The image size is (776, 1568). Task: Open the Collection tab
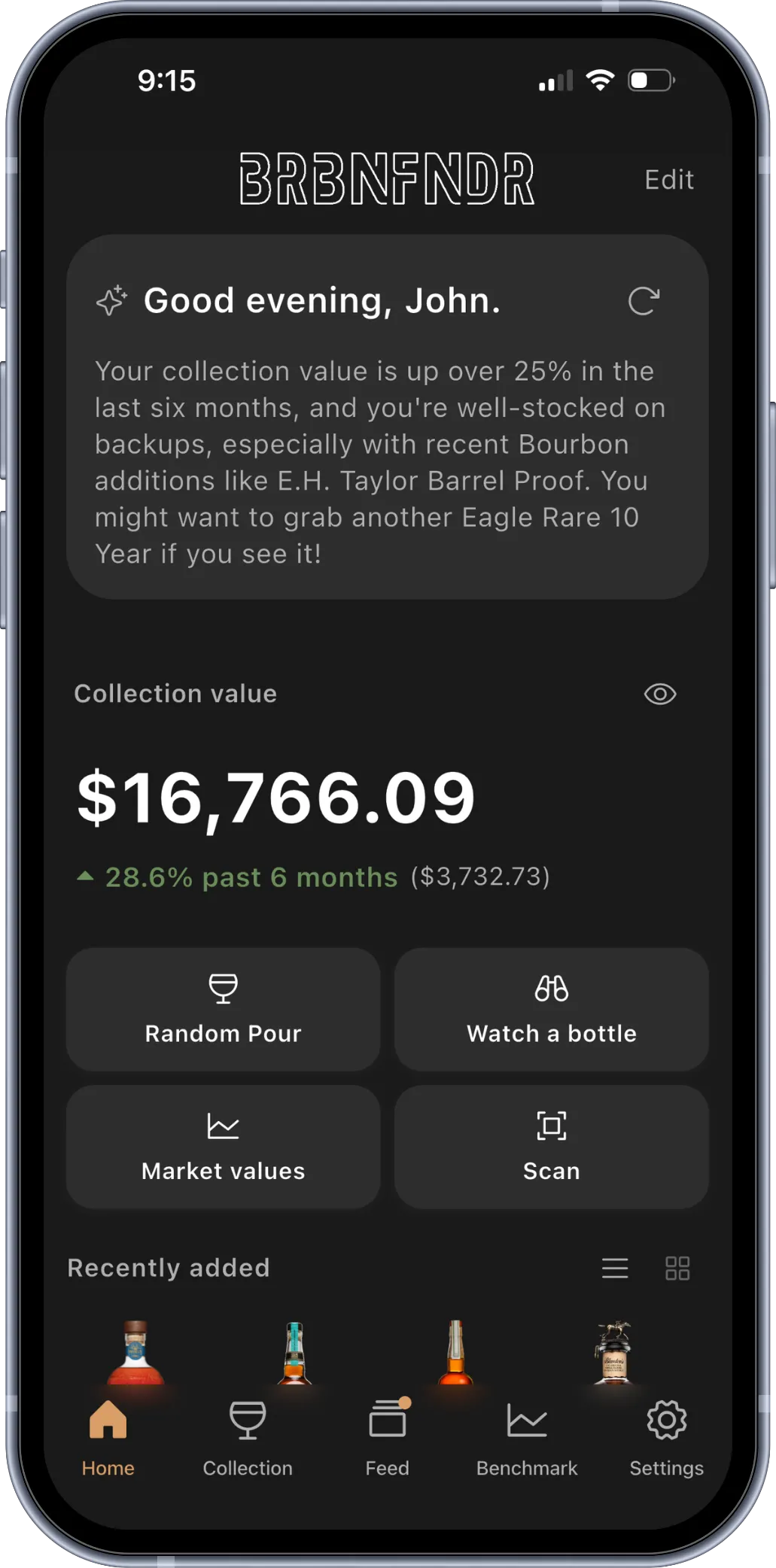[x=248, y=1437]
